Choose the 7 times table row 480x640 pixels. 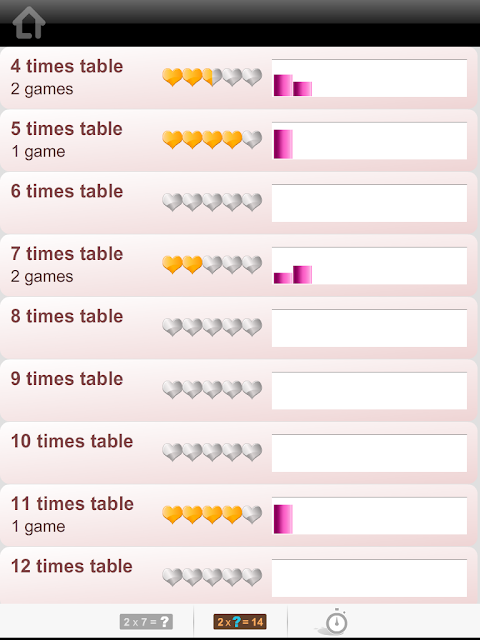coord(239,265)
